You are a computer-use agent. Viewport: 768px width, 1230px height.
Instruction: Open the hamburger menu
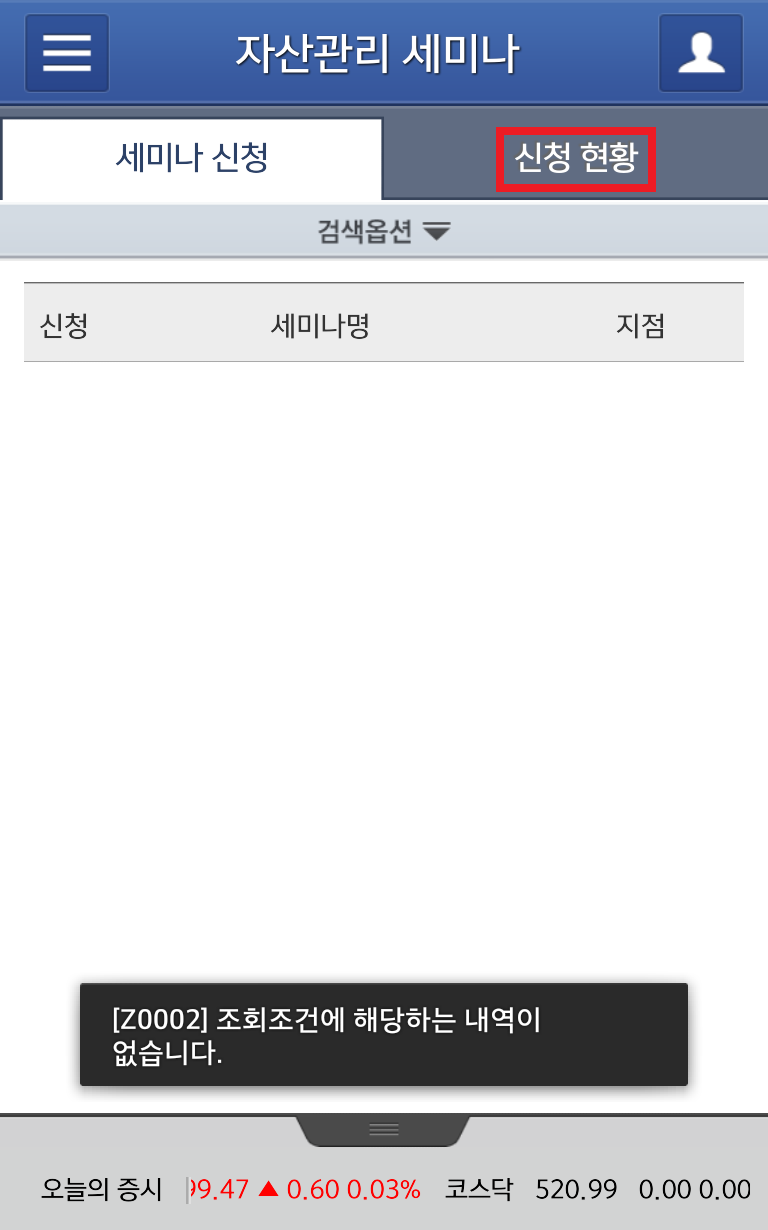pos(66,53)
